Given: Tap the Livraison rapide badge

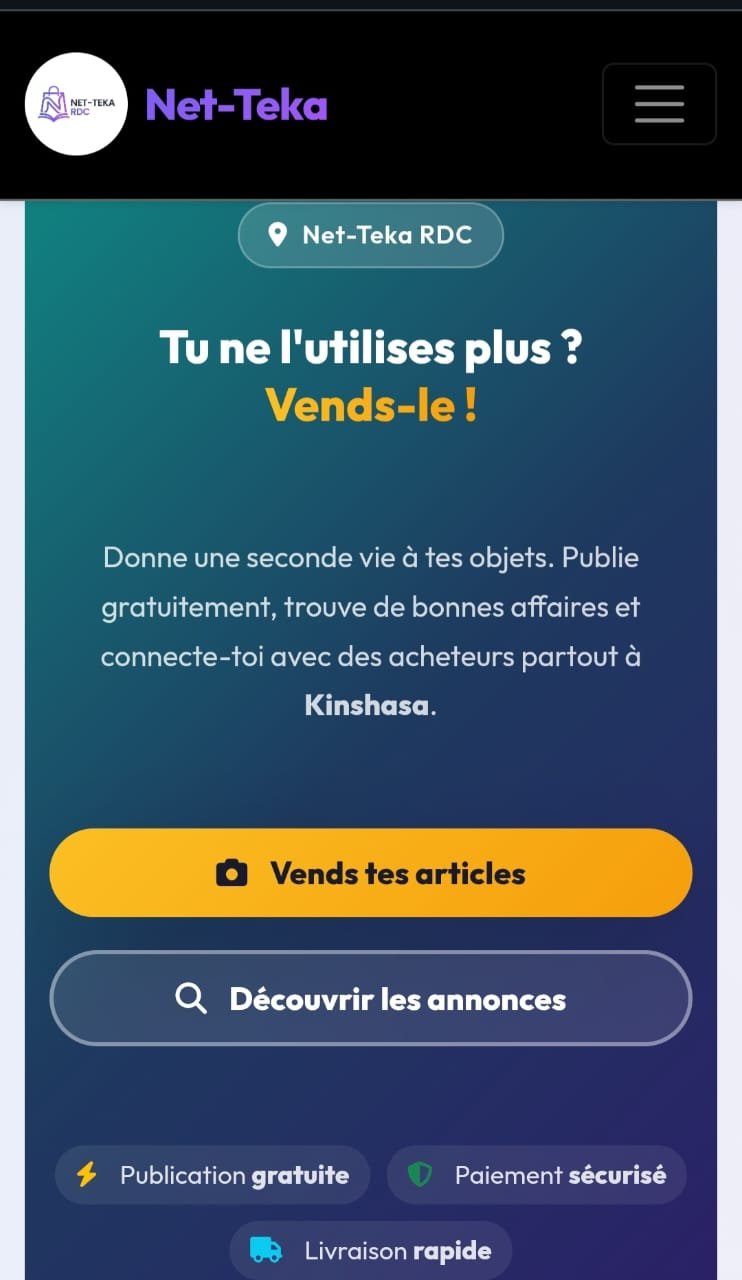Looking at the screenshot, I should [370, 1249].
